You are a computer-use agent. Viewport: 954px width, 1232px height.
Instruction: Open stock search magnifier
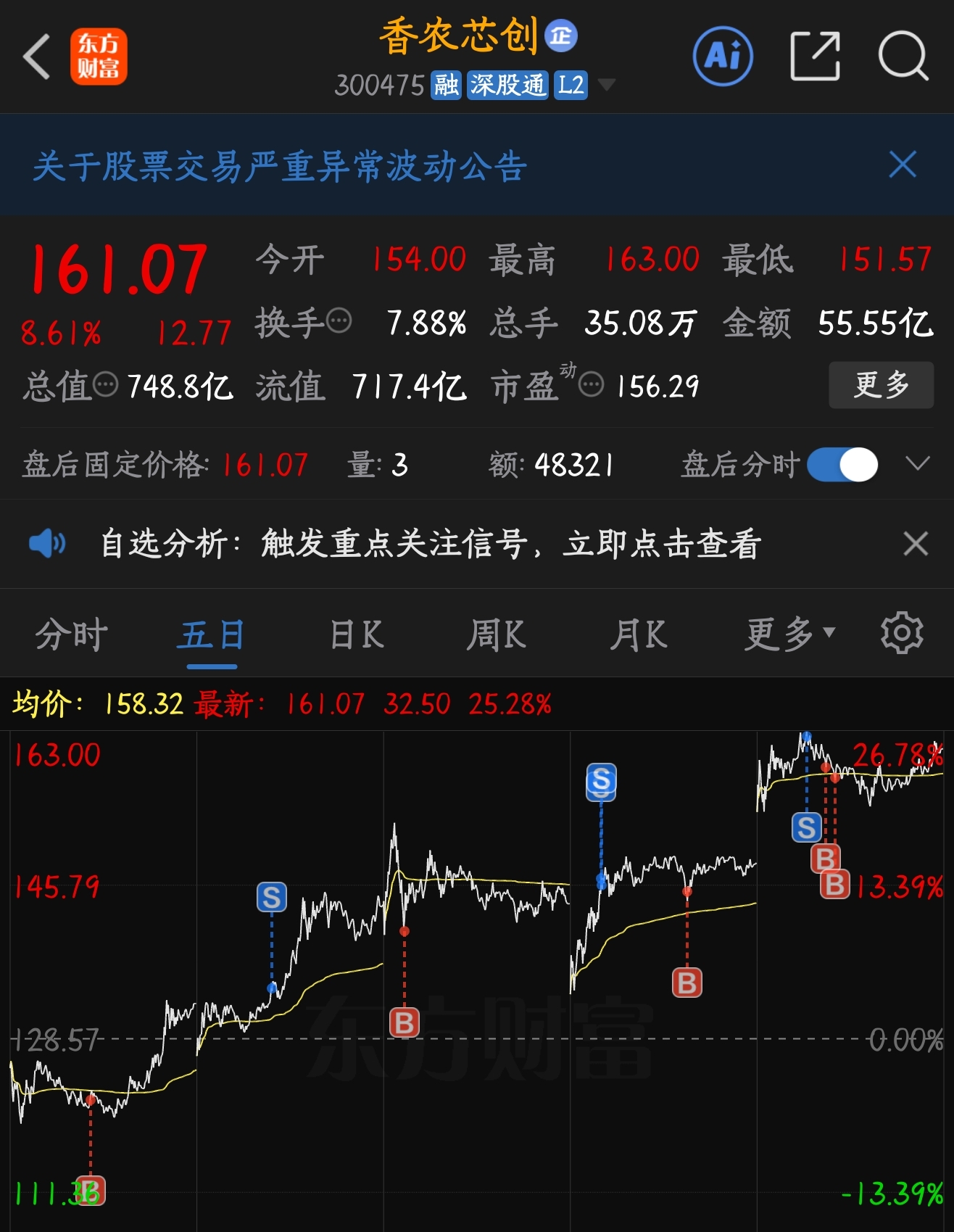pyautogui.click(x=903, y=57)
